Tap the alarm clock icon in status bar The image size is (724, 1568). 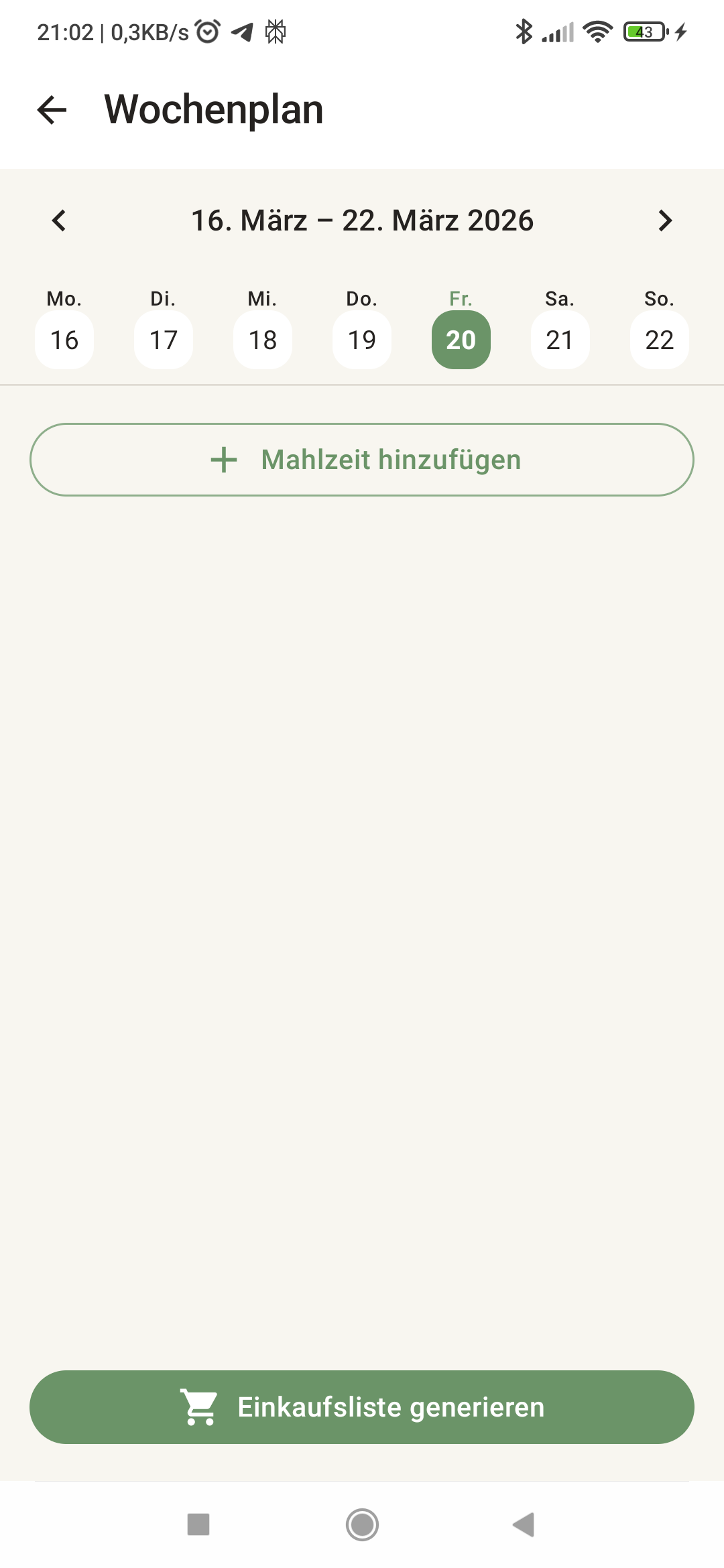pos(206,31)
